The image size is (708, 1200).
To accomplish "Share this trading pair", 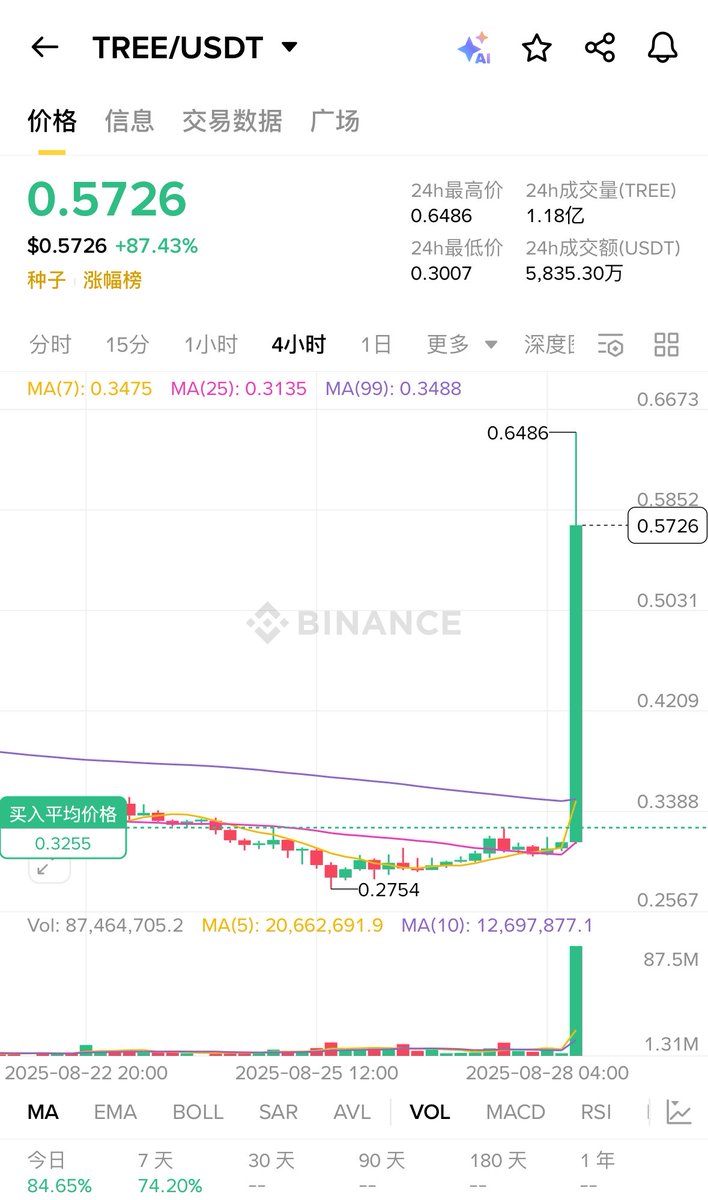I will point(600,48).
